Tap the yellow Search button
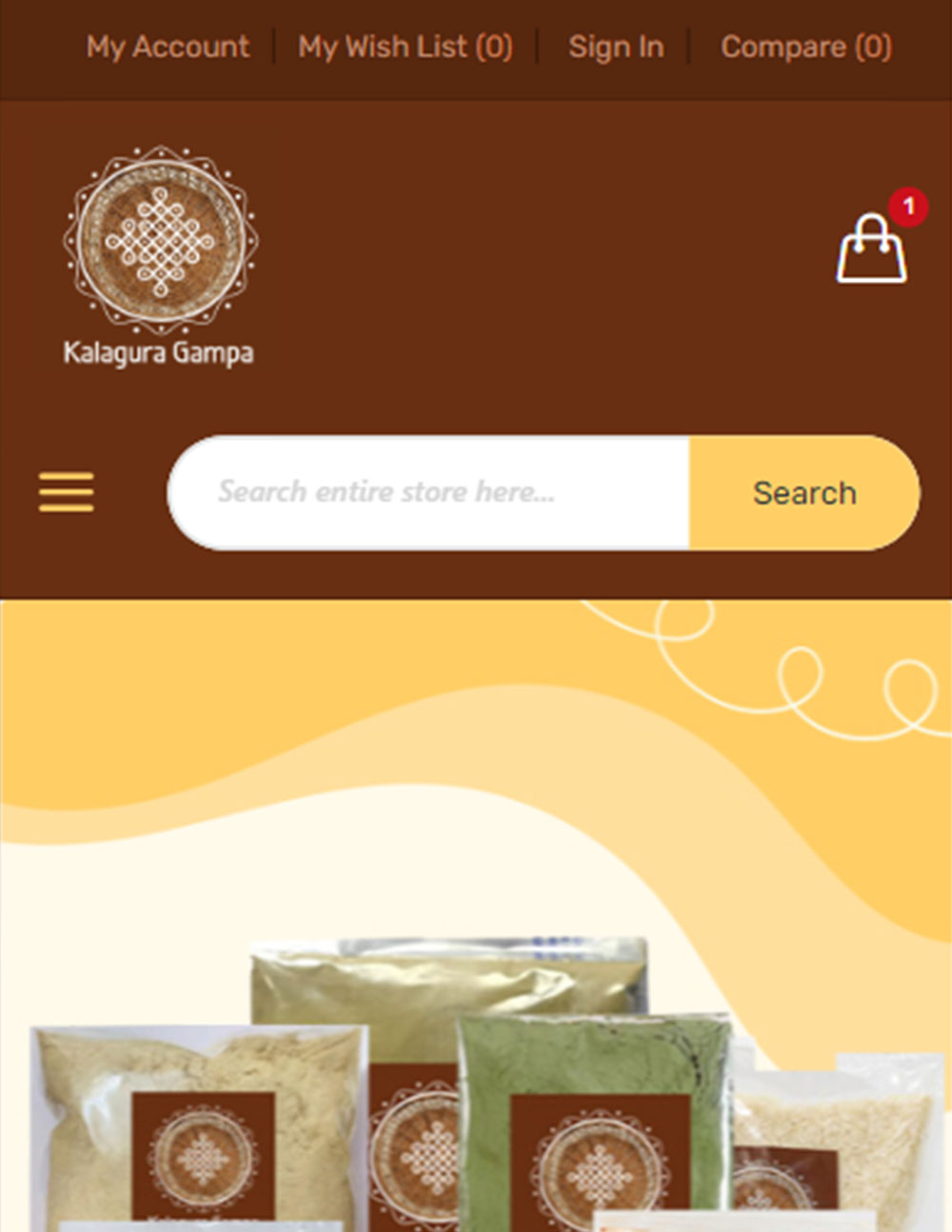 point(804,492)
